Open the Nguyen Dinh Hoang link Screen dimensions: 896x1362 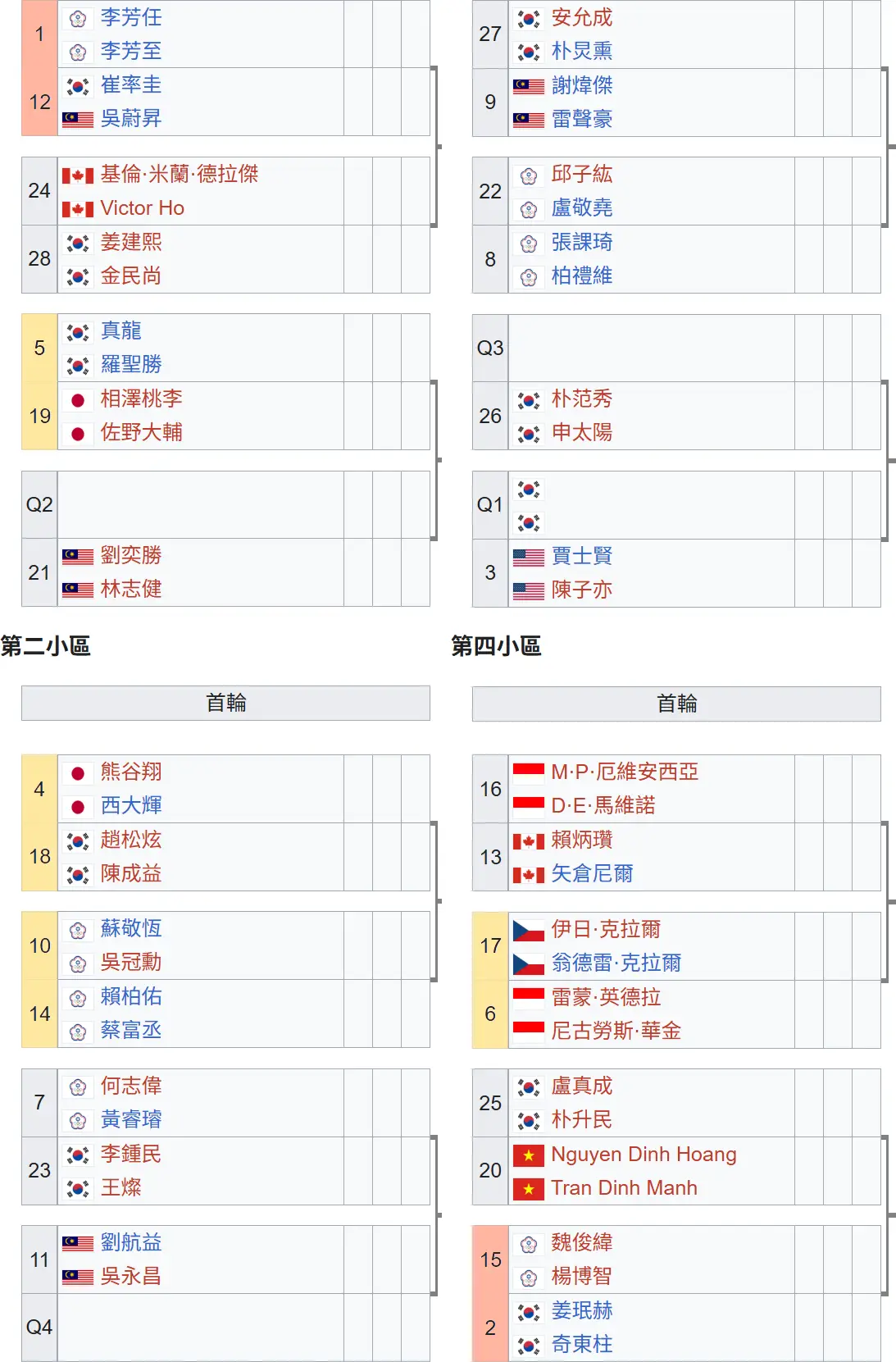point(643,1155)
